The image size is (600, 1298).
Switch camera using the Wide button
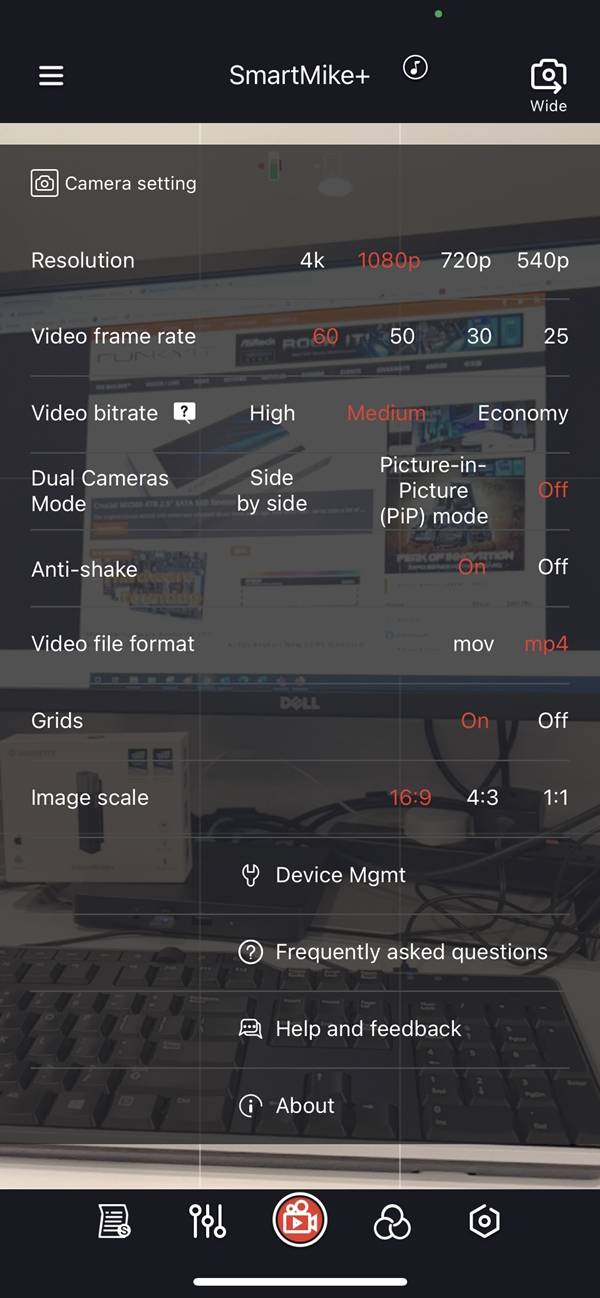(x=548, y=84)
